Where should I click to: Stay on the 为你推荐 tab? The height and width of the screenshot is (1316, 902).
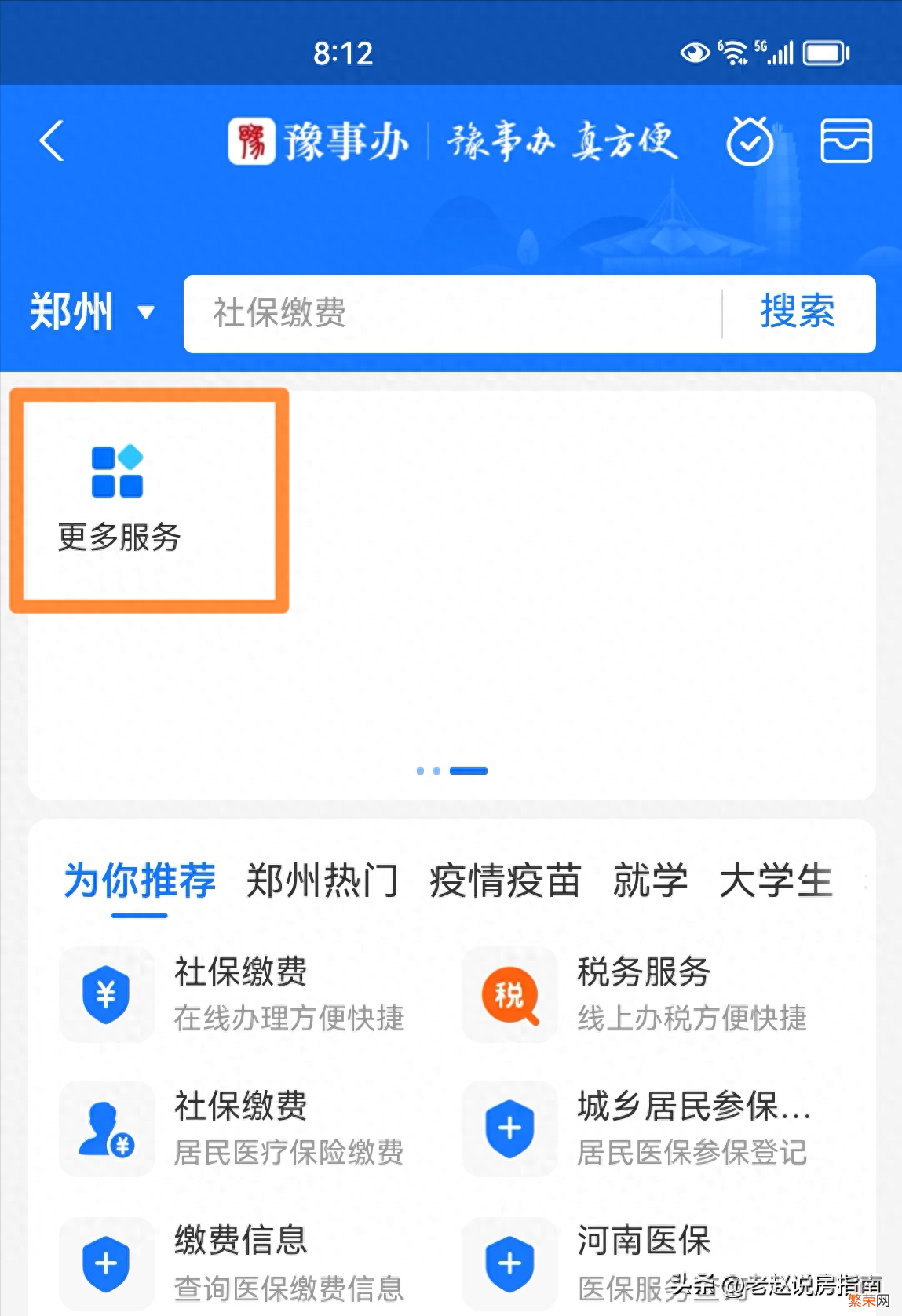[141, 880]
